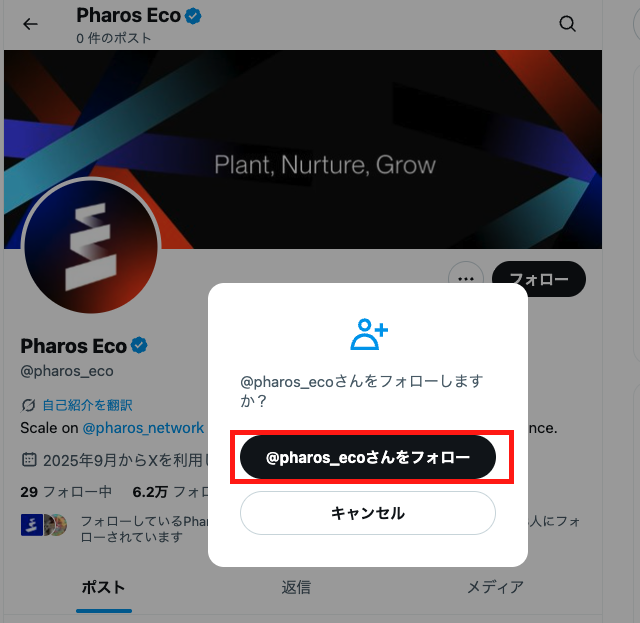Confirm following @pharos_eco in the dialog
Image resolution: width=640 pixels, height=623 pixels.
(x=368, y=458)
